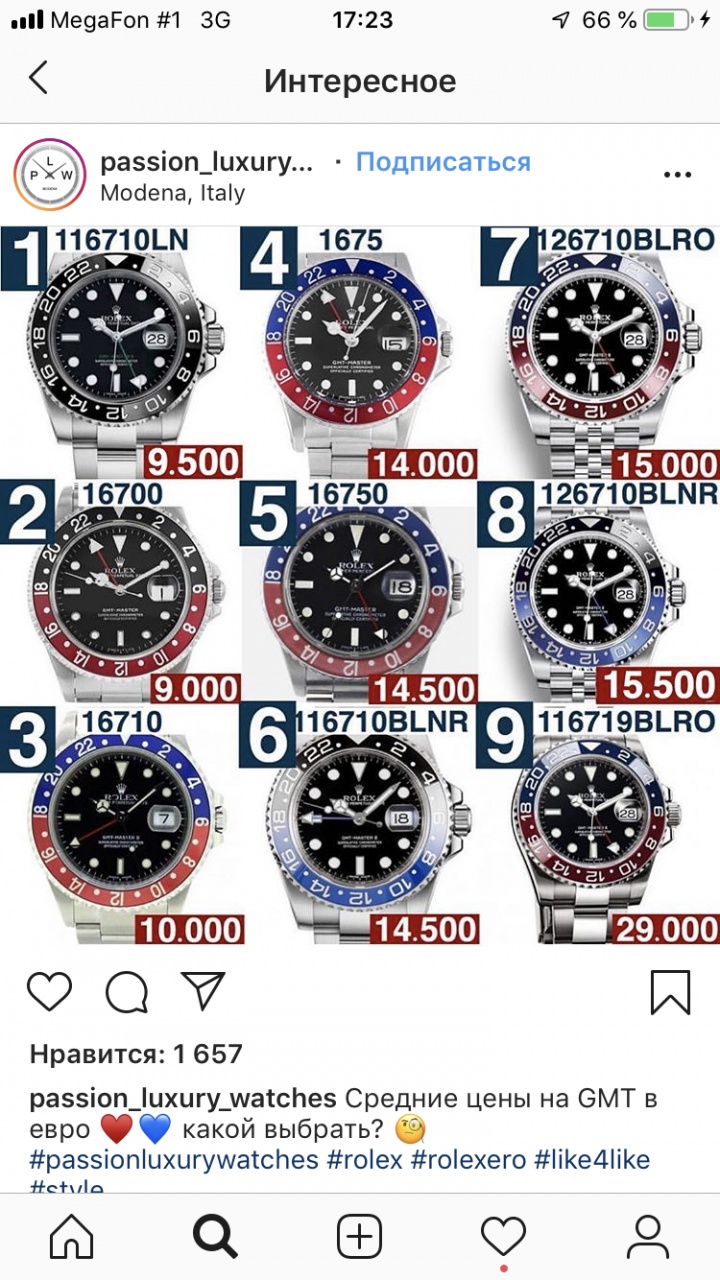Viewport: 720px width, 1280px height.
Task: Share the post via paper plane
Action: [203, 991]
